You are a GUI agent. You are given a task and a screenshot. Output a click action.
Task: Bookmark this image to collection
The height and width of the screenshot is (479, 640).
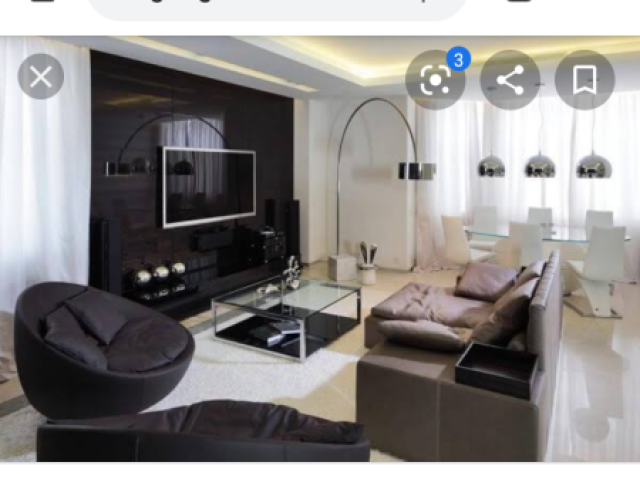click(x=584, y=80)
